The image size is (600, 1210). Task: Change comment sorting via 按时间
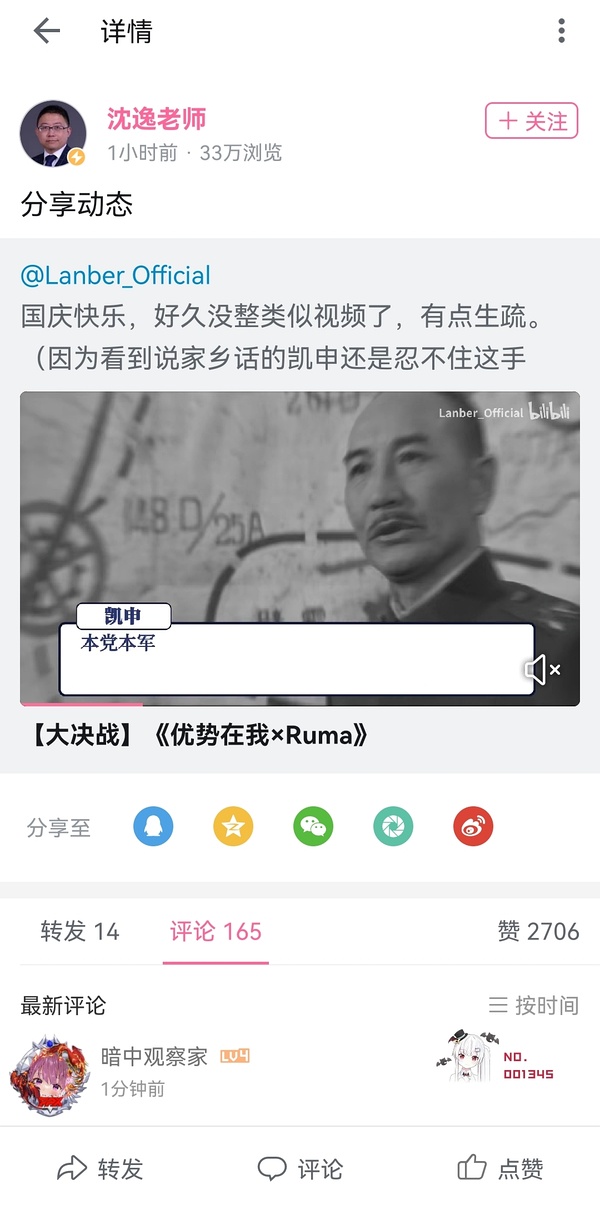pos(533,1005)
